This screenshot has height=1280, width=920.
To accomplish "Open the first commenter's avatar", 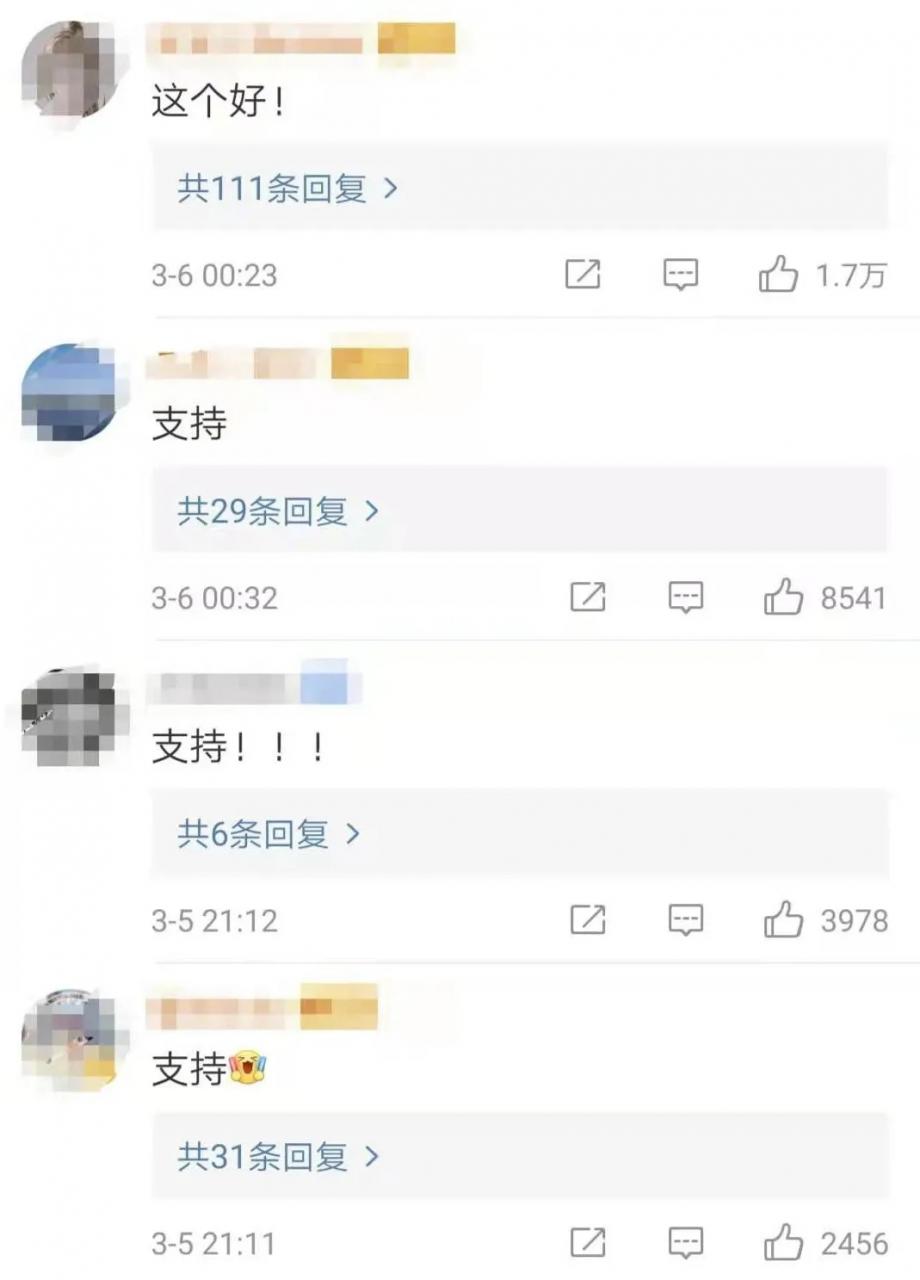I will (70, 70).
